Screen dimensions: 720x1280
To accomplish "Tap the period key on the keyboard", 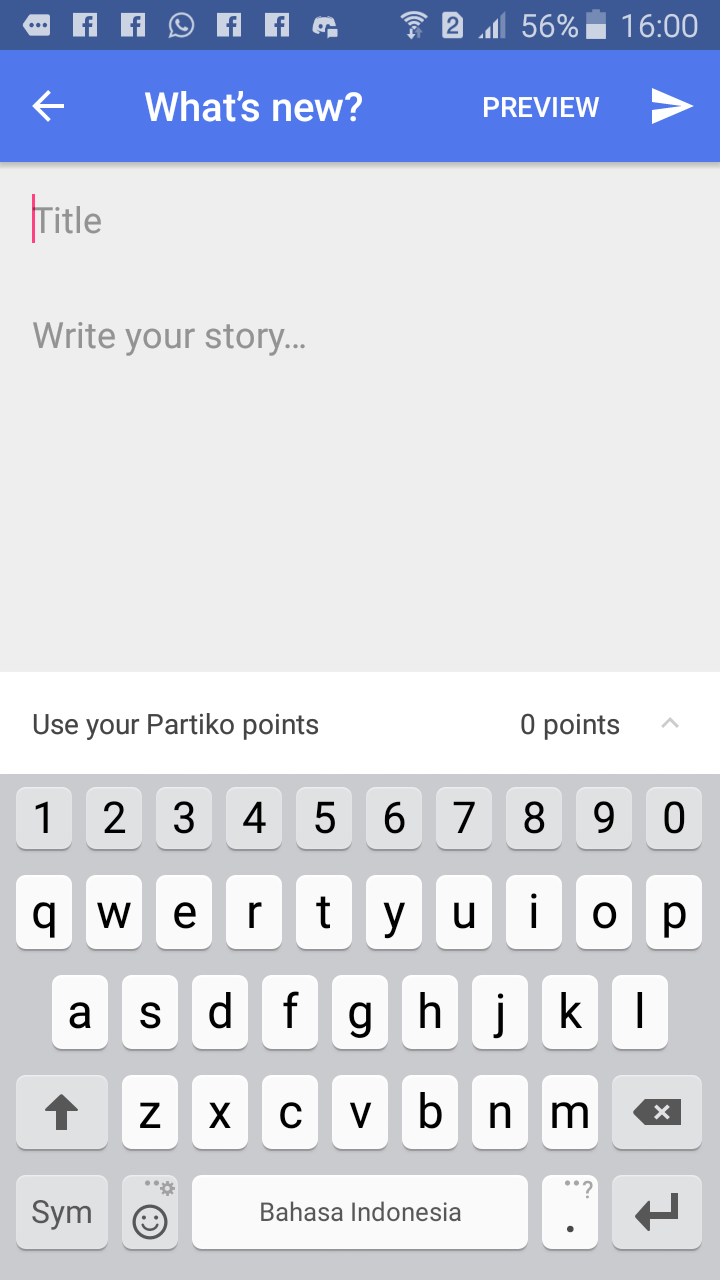I will coord(569,1212).
